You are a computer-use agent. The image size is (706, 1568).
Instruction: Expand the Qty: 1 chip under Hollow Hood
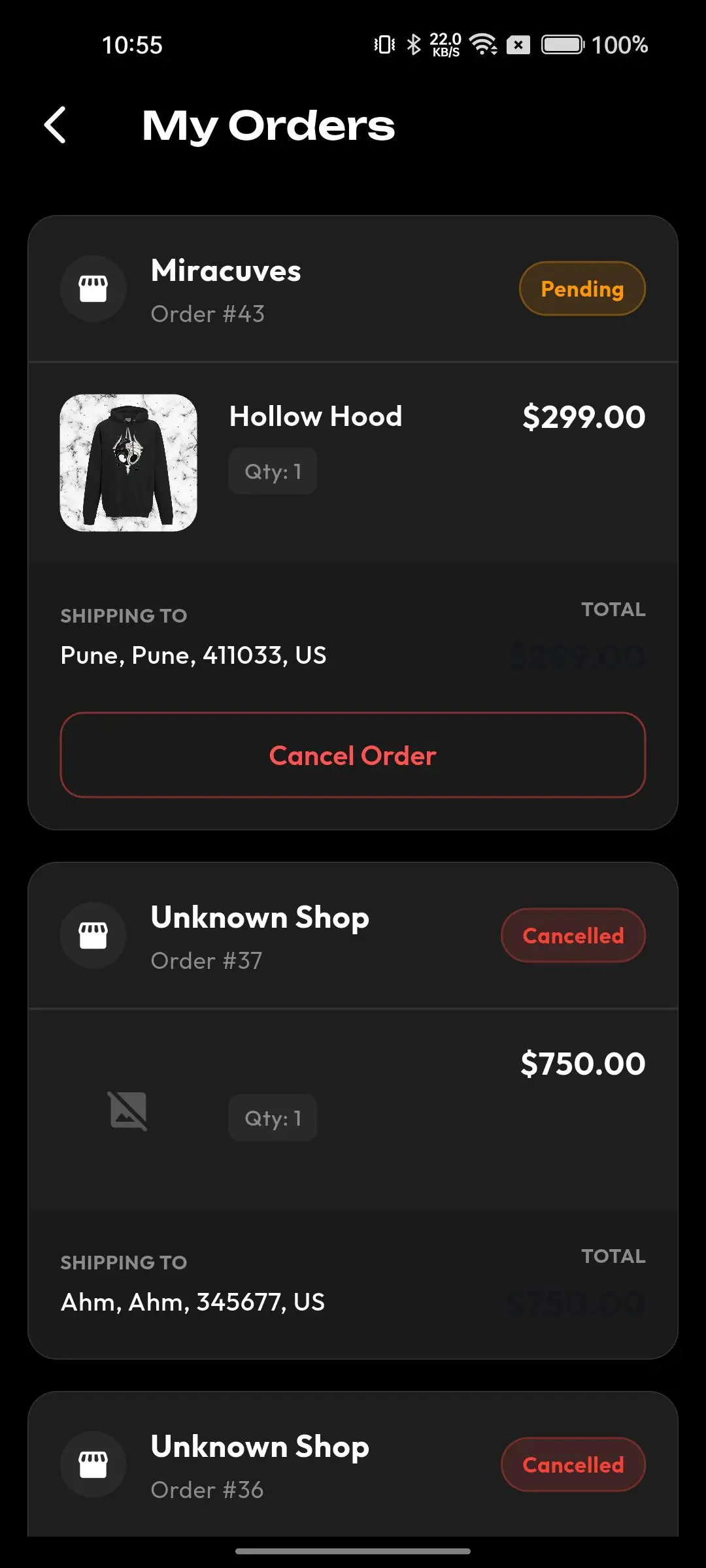272,470
